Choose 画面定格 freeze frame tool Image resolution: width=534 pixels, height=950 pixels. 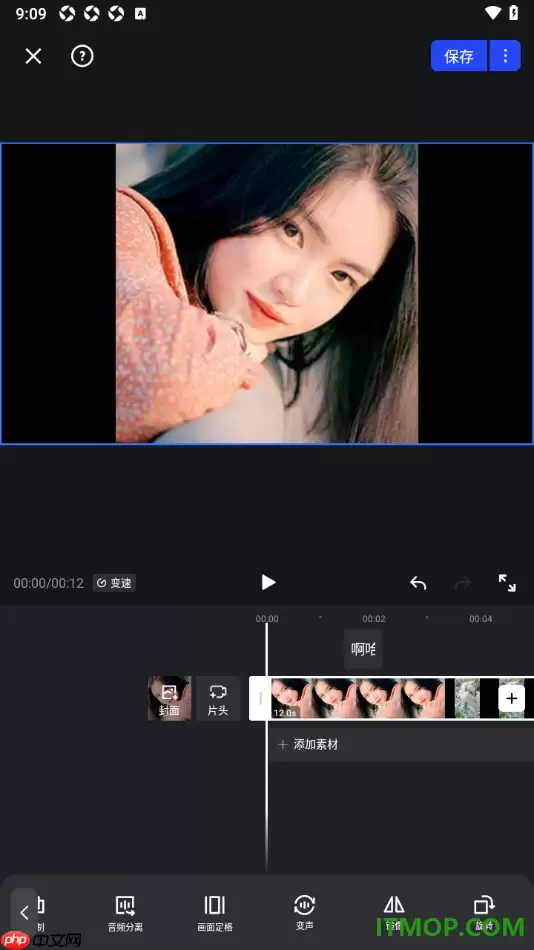[215, 914]
